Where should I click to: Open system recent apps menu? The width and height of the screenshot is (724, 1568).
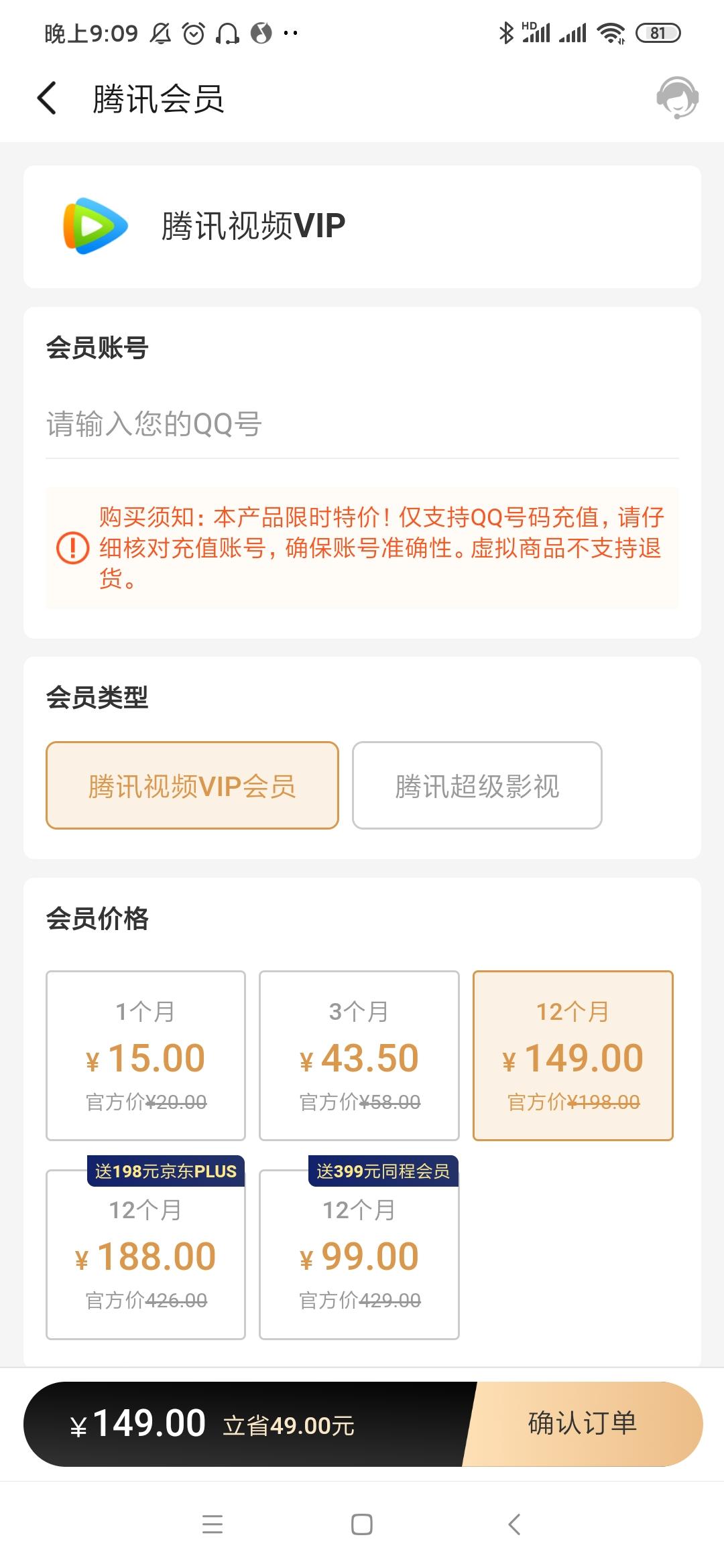tap(213, 1524)
